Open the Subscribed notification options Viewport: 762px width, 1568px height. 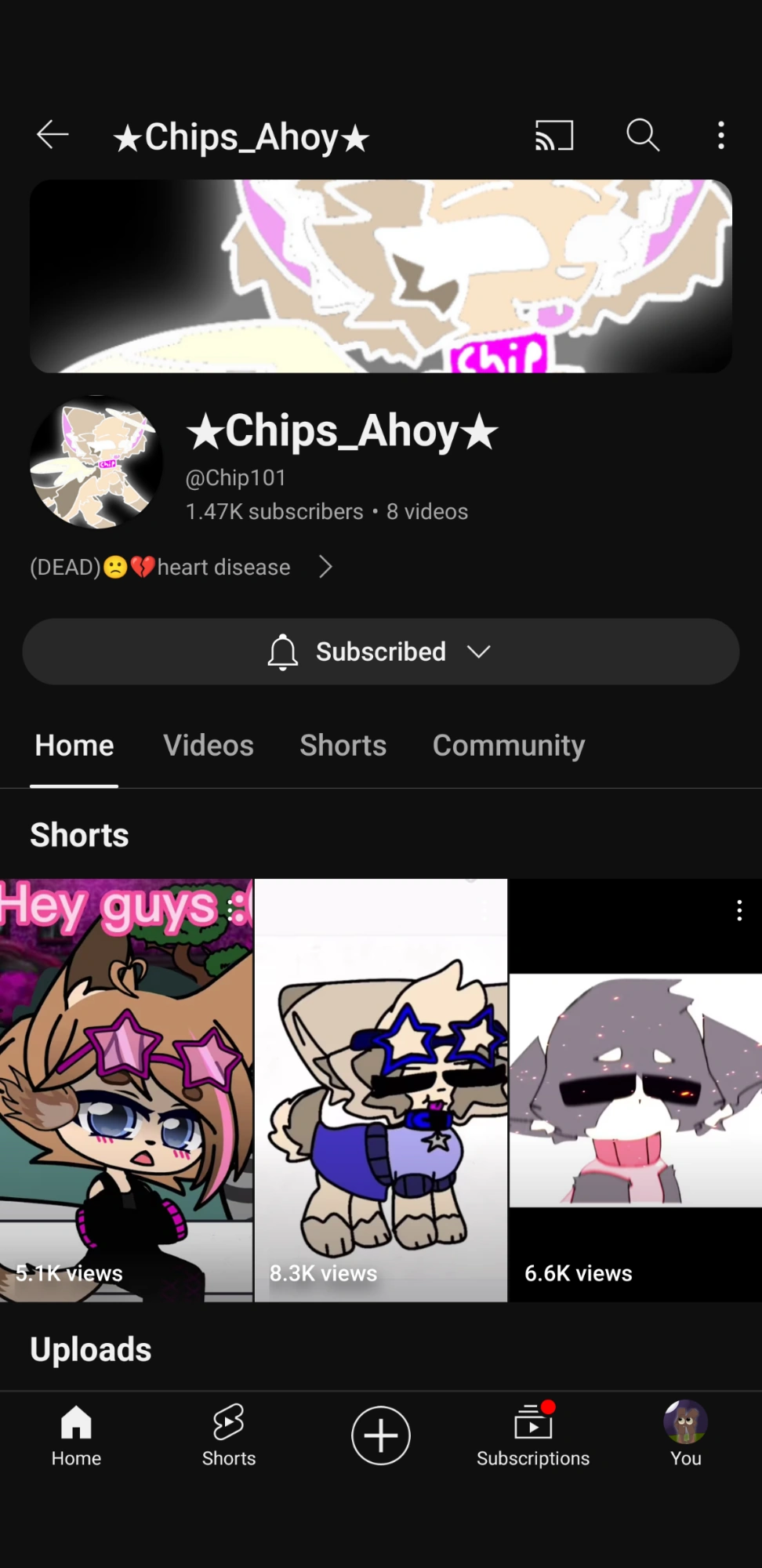point(380,652)
